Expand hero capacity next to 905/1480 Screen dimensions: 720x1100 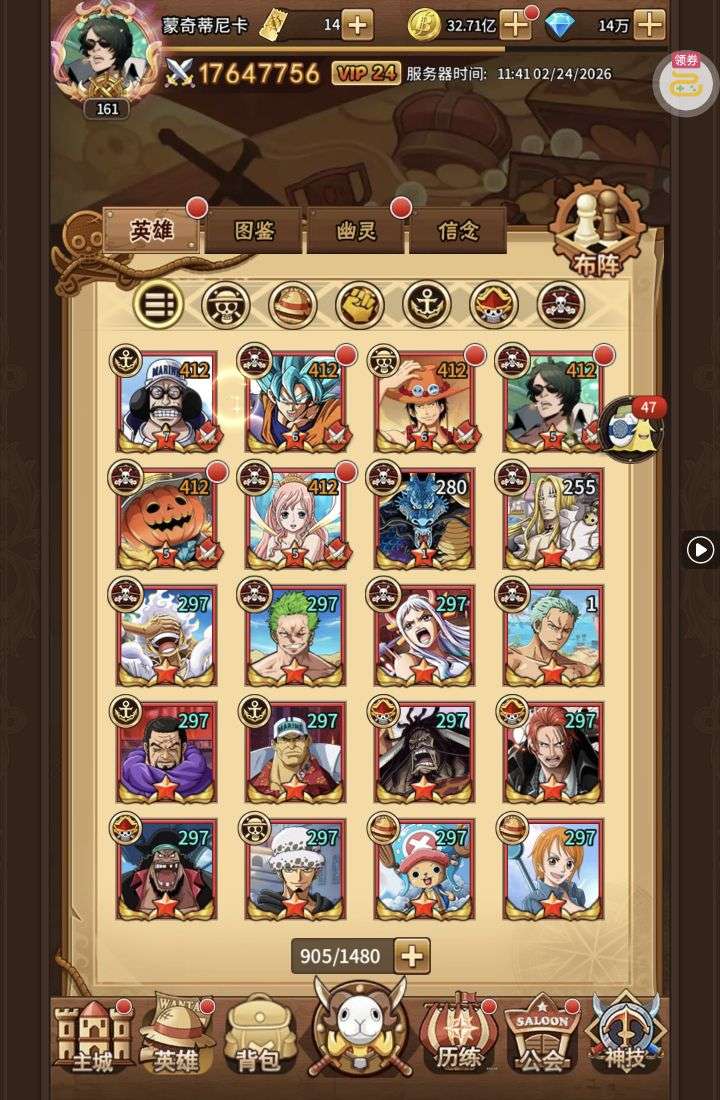click(x=412, y=956)
